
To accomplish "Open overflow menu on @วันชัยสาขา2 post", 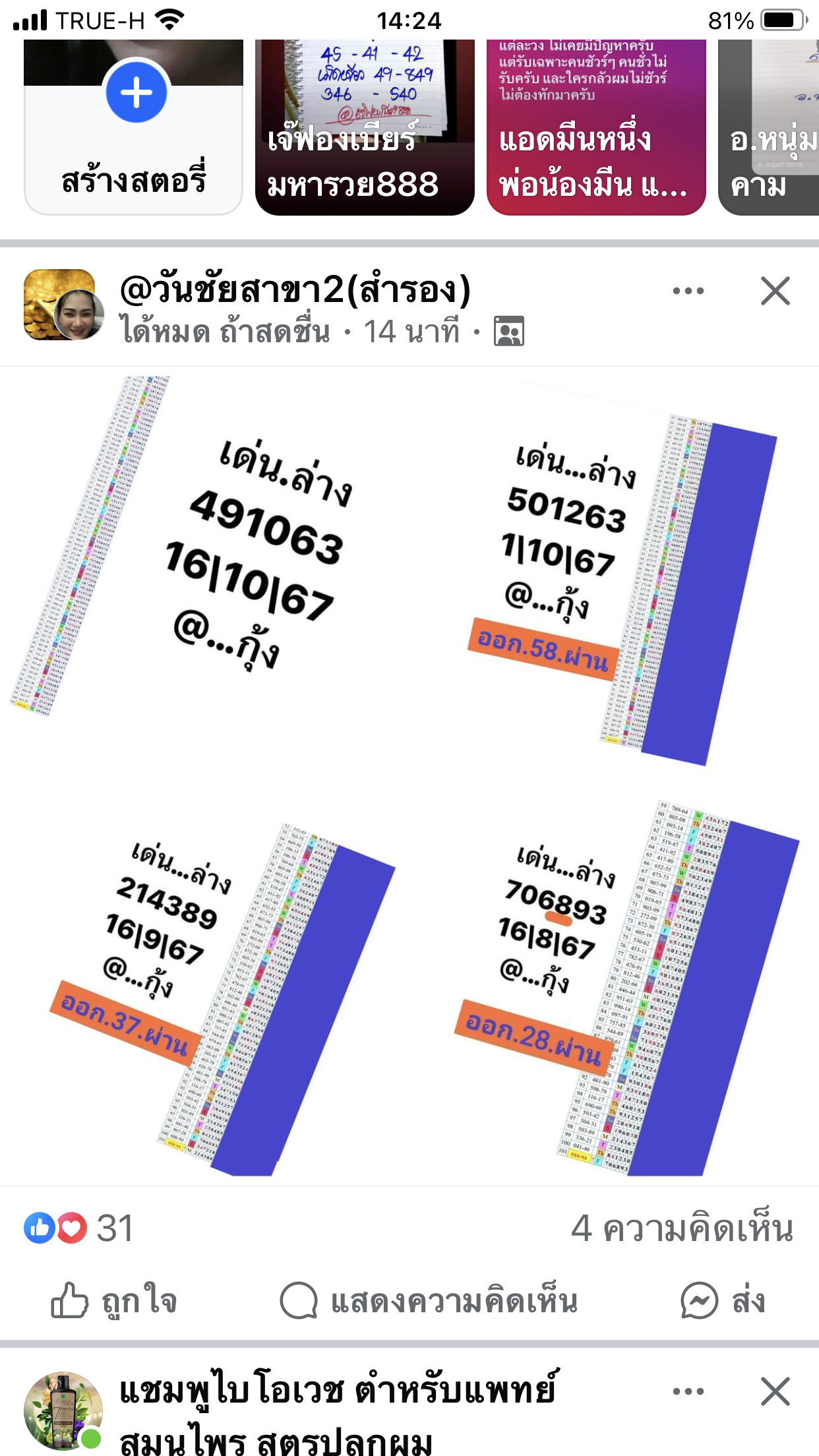I will point(688,291).
